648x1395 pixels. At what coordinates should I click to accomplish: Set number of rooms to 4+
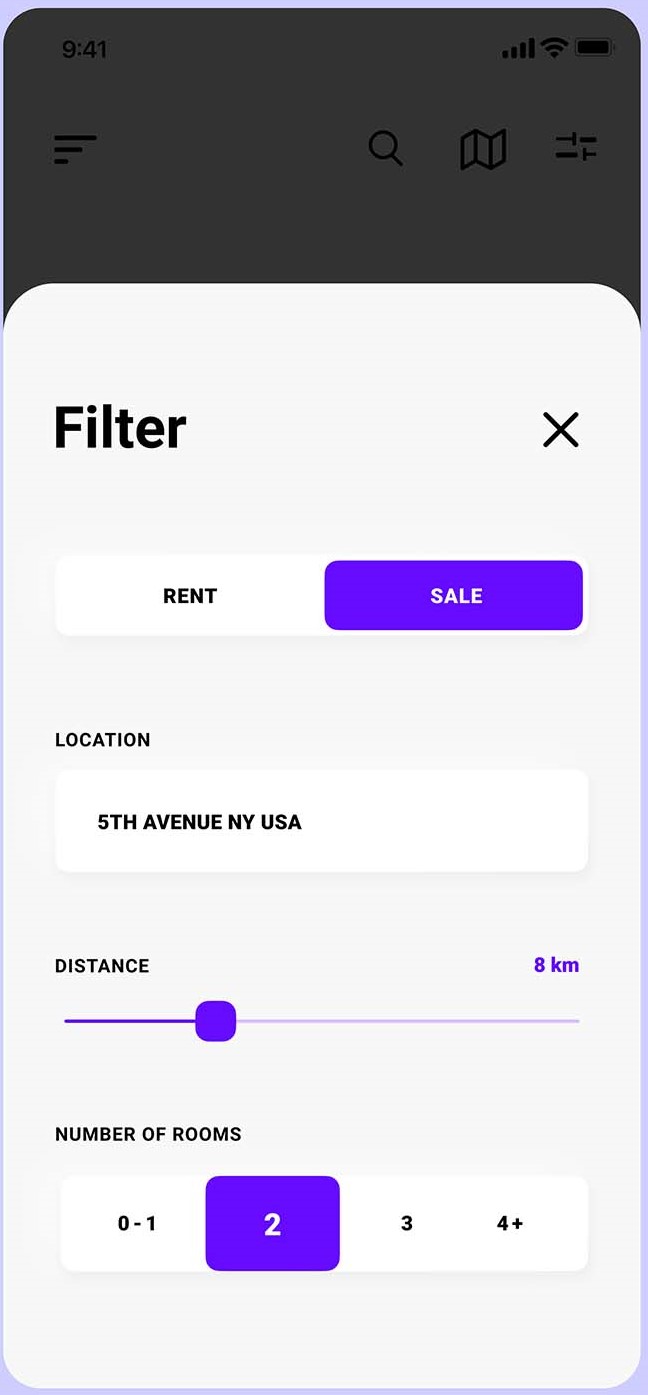(x=510, y=1223)
